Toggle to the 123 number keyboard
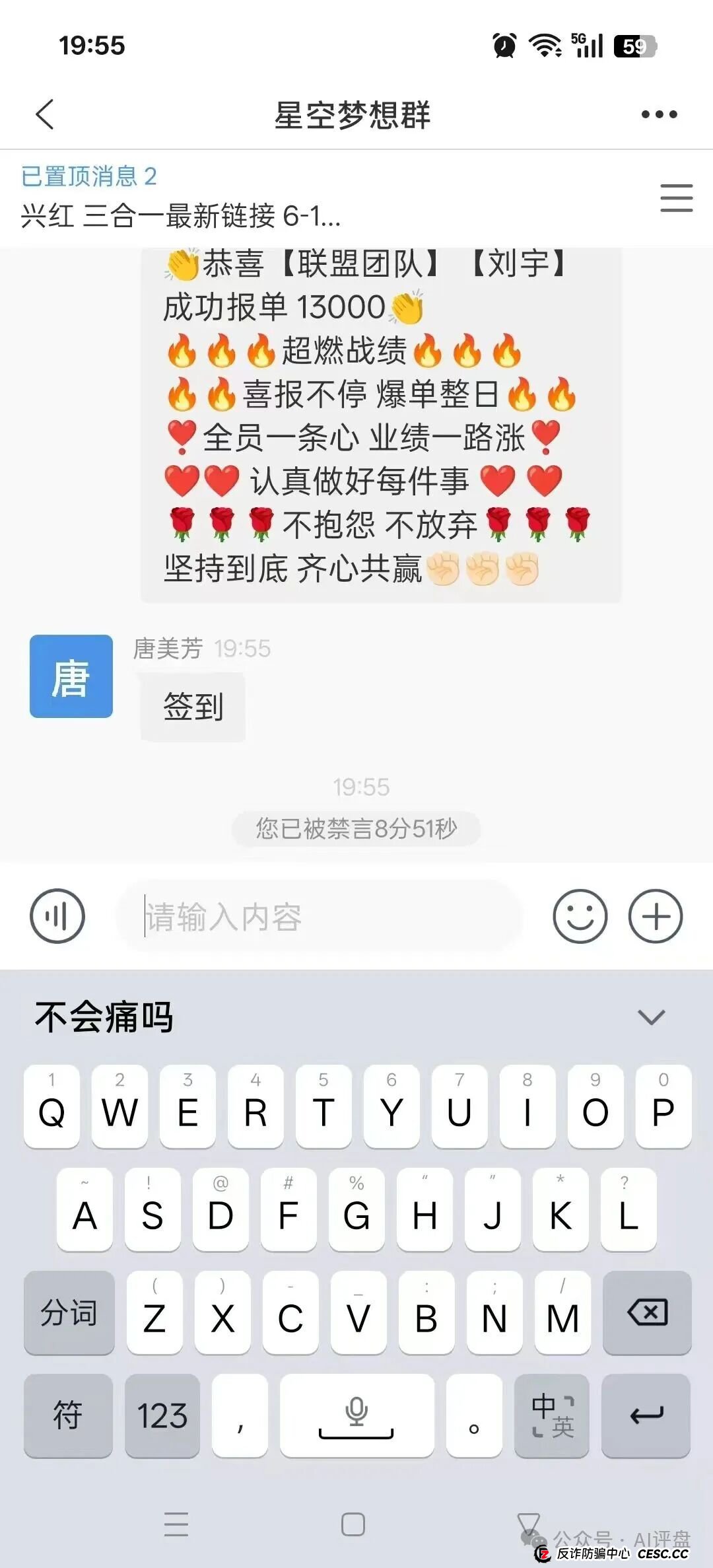713x1568 pixels. pos(162,1416)
